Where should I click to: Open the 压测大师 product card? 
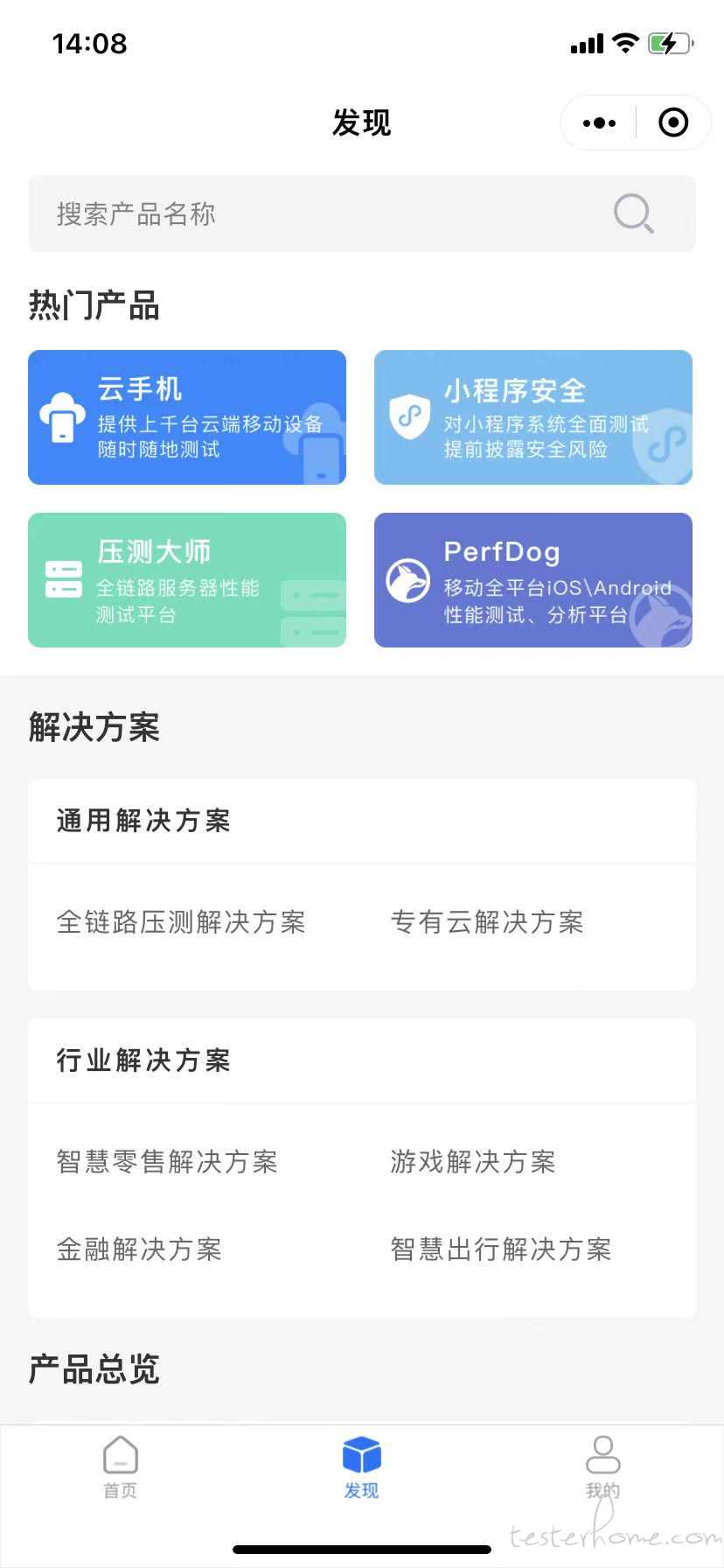tap(187, 580)
